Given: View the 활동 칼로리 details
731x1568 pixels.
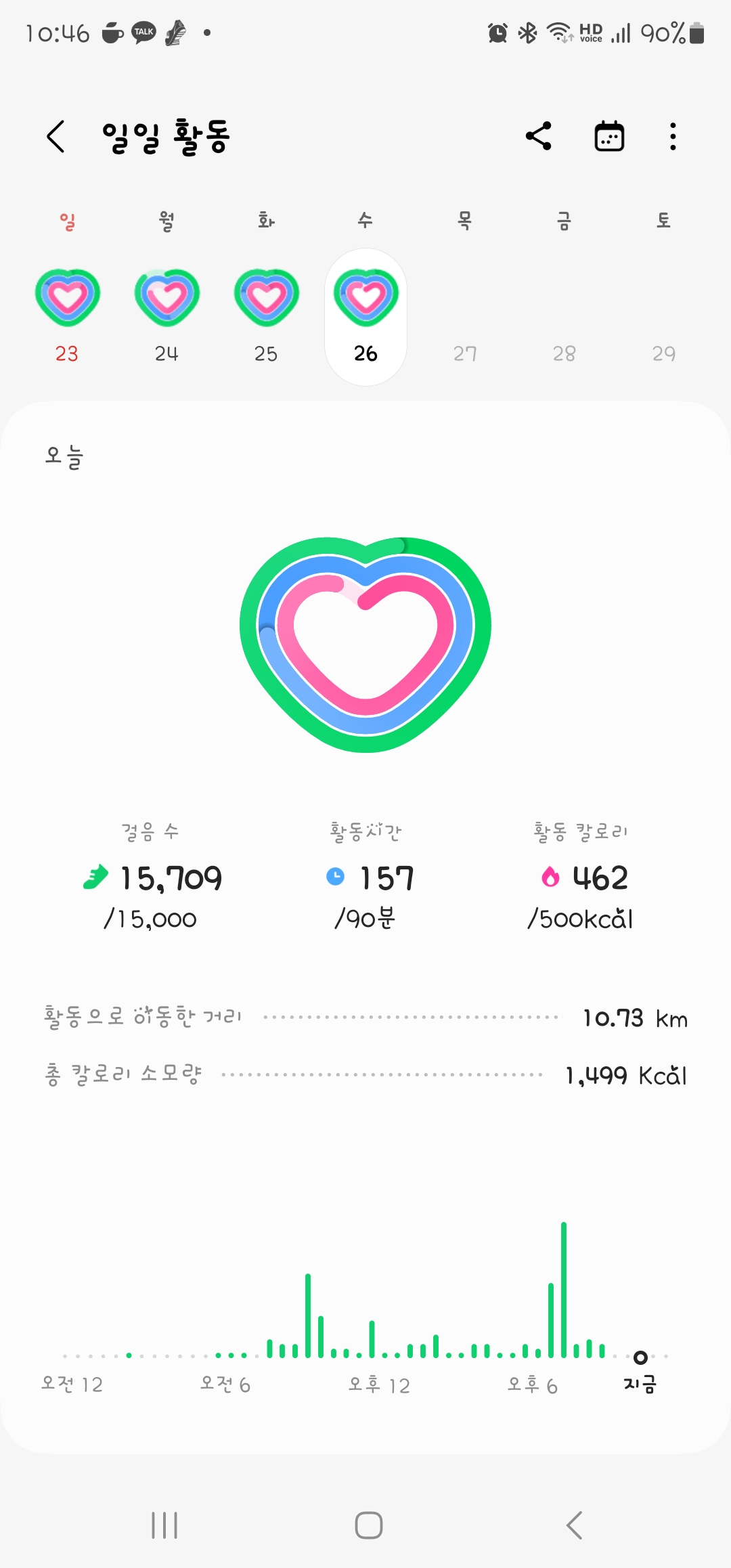Looking at the screenshot, I should (581, 879).
